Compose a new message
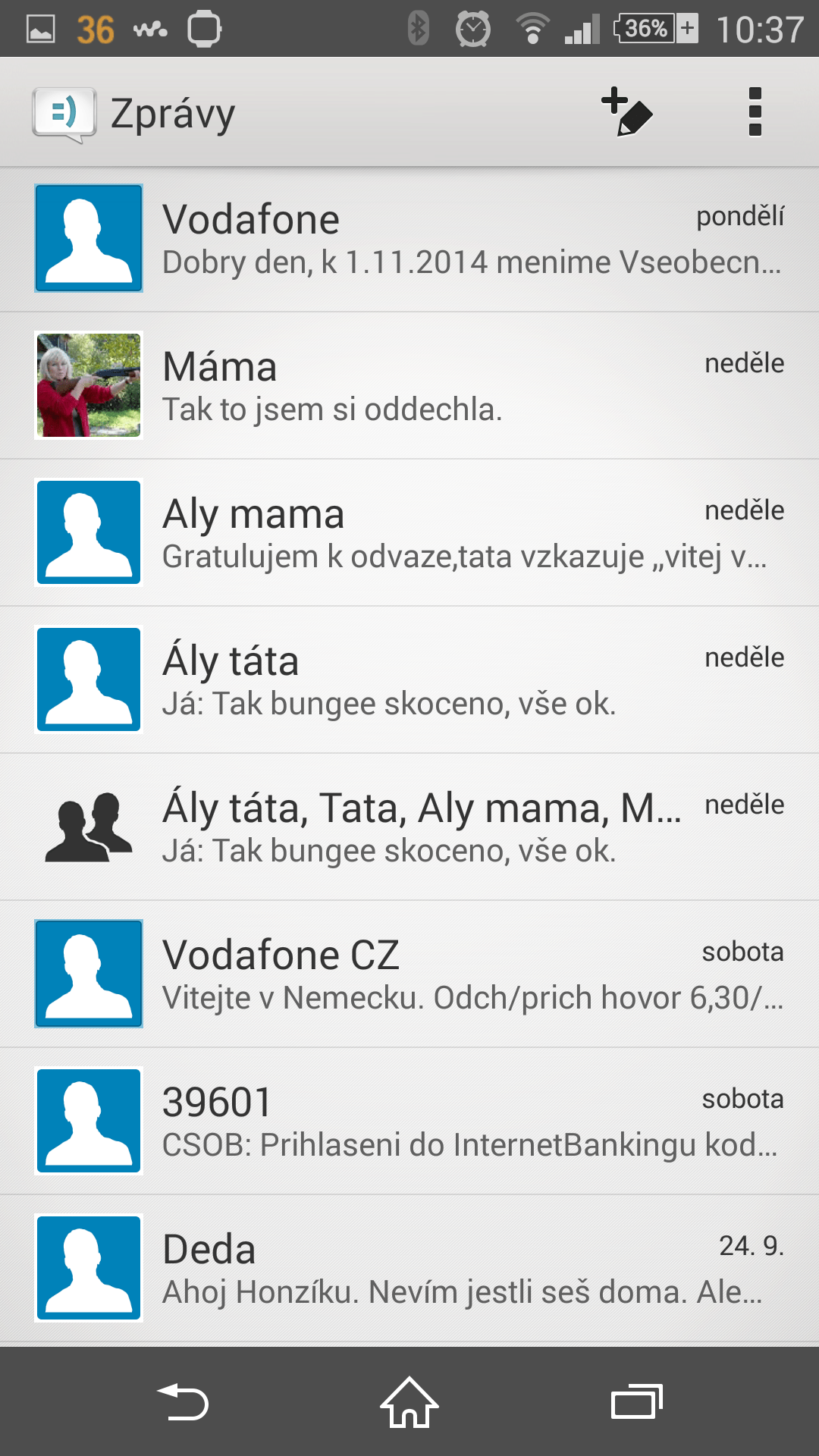 pyautogui.click(x=626, y=112)
